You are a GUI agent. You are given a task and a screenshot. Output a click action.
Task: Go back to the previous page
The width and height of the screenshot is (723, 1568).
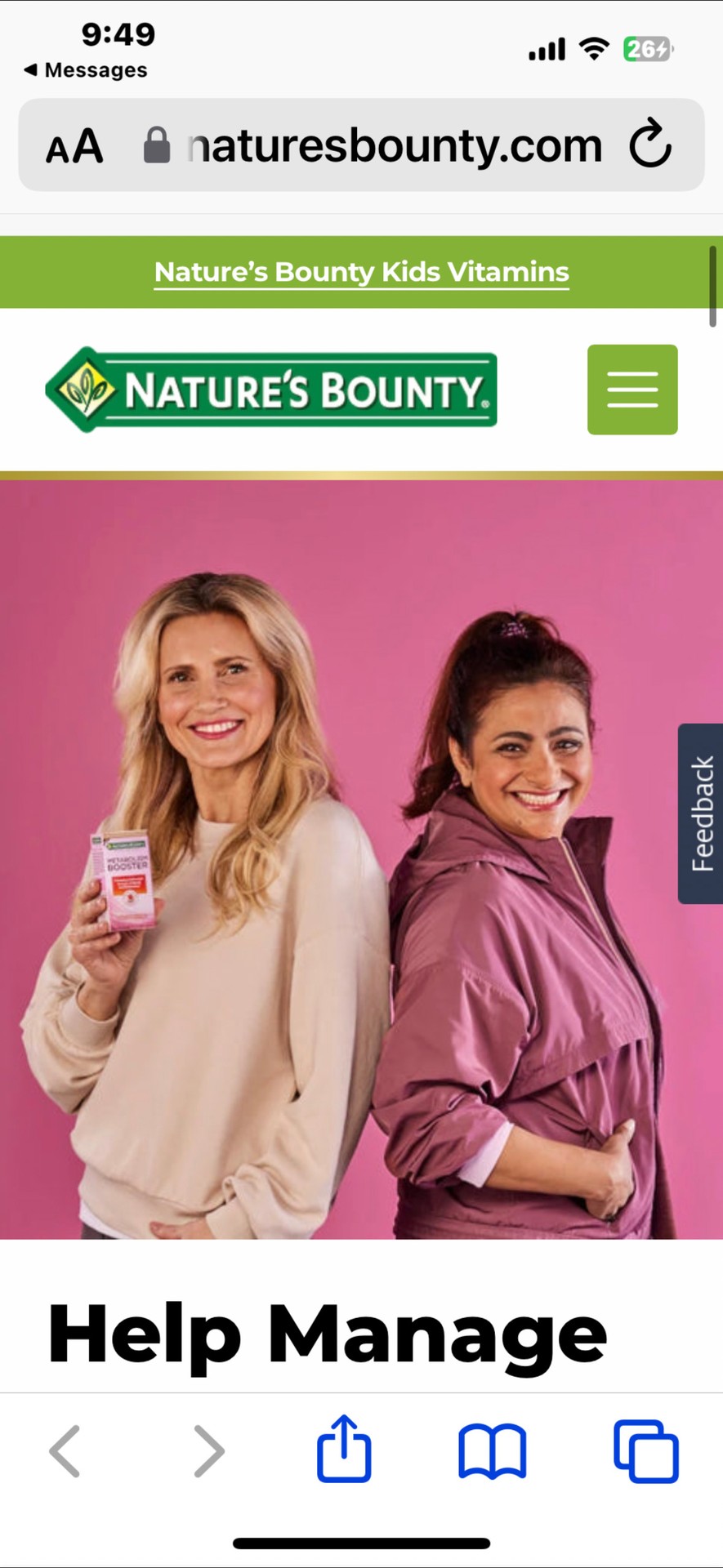[65, 1451]
